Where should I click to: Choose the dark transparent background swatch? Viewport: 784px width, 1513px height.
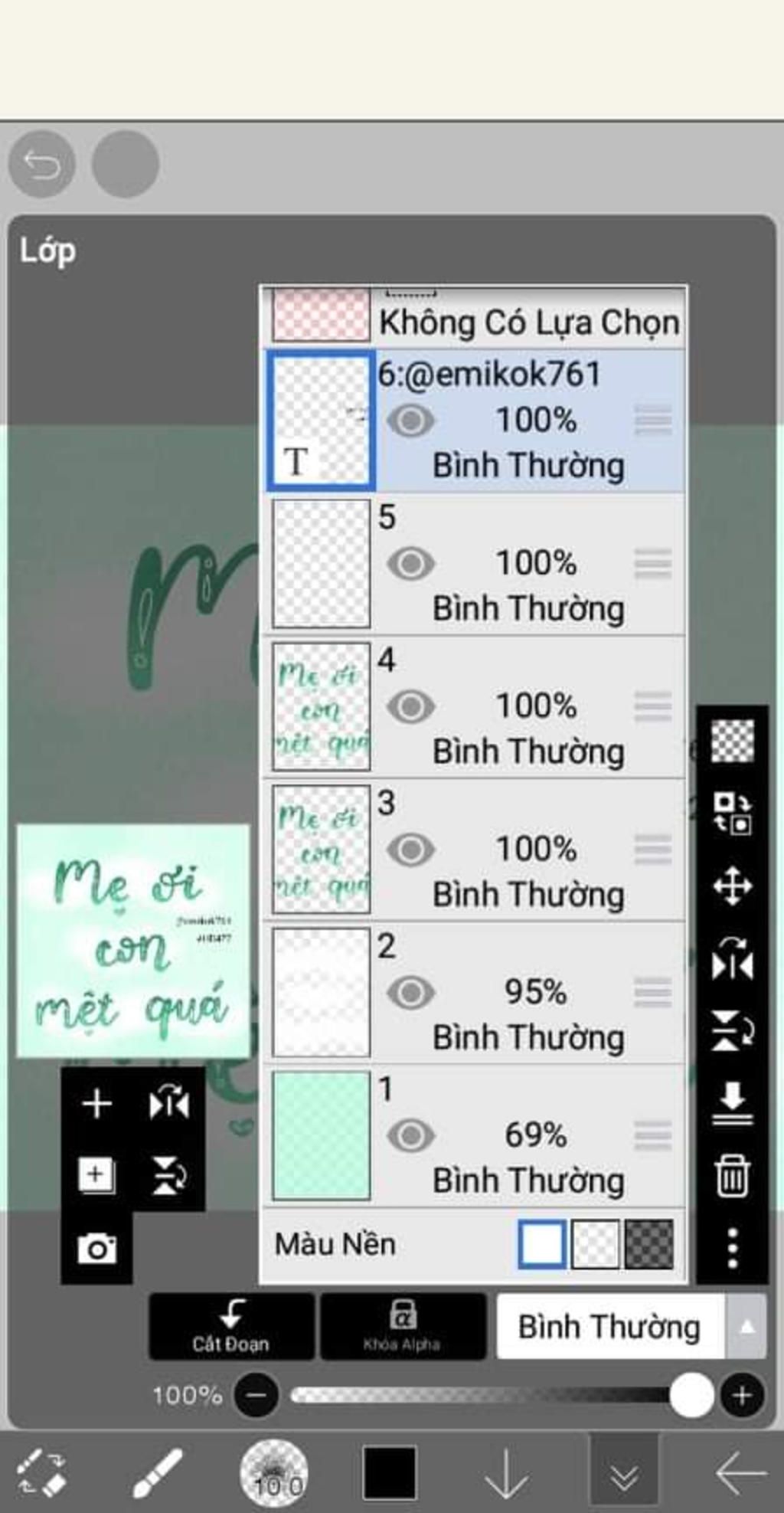click(649, 1244)
